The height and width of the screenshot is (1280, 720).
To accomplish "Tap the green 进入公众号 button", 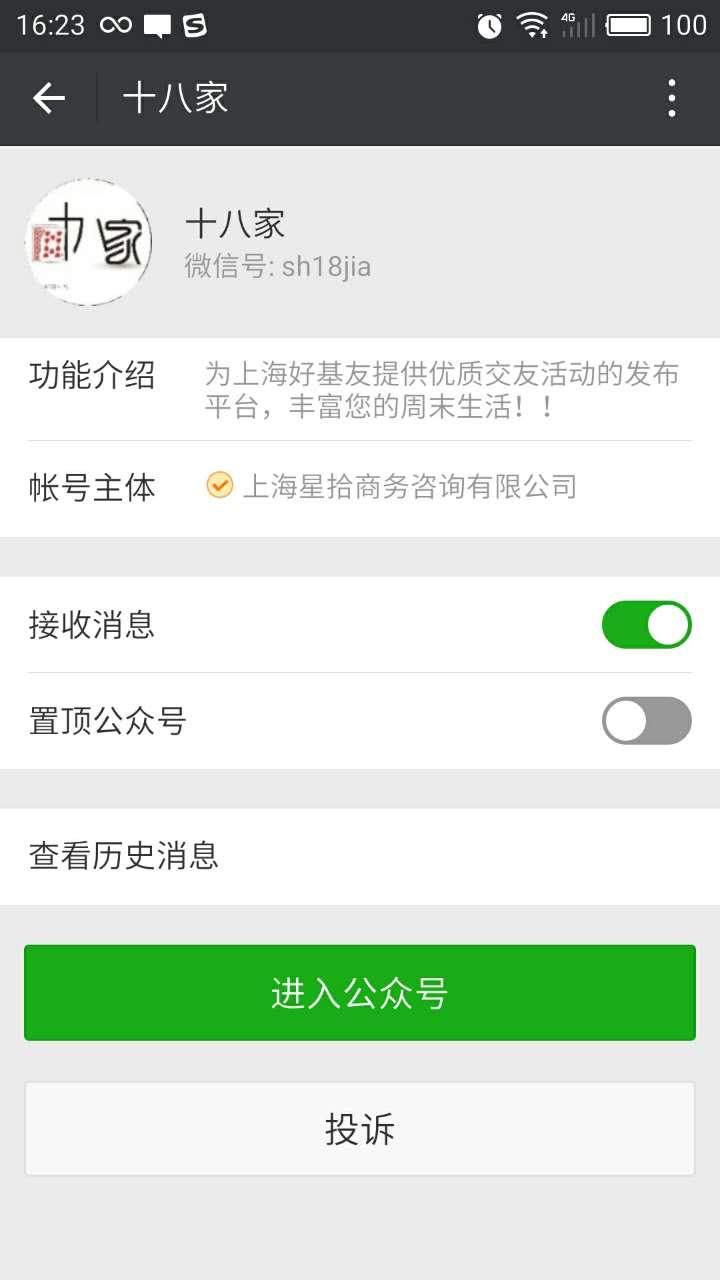I will click(x=360, y=993).
